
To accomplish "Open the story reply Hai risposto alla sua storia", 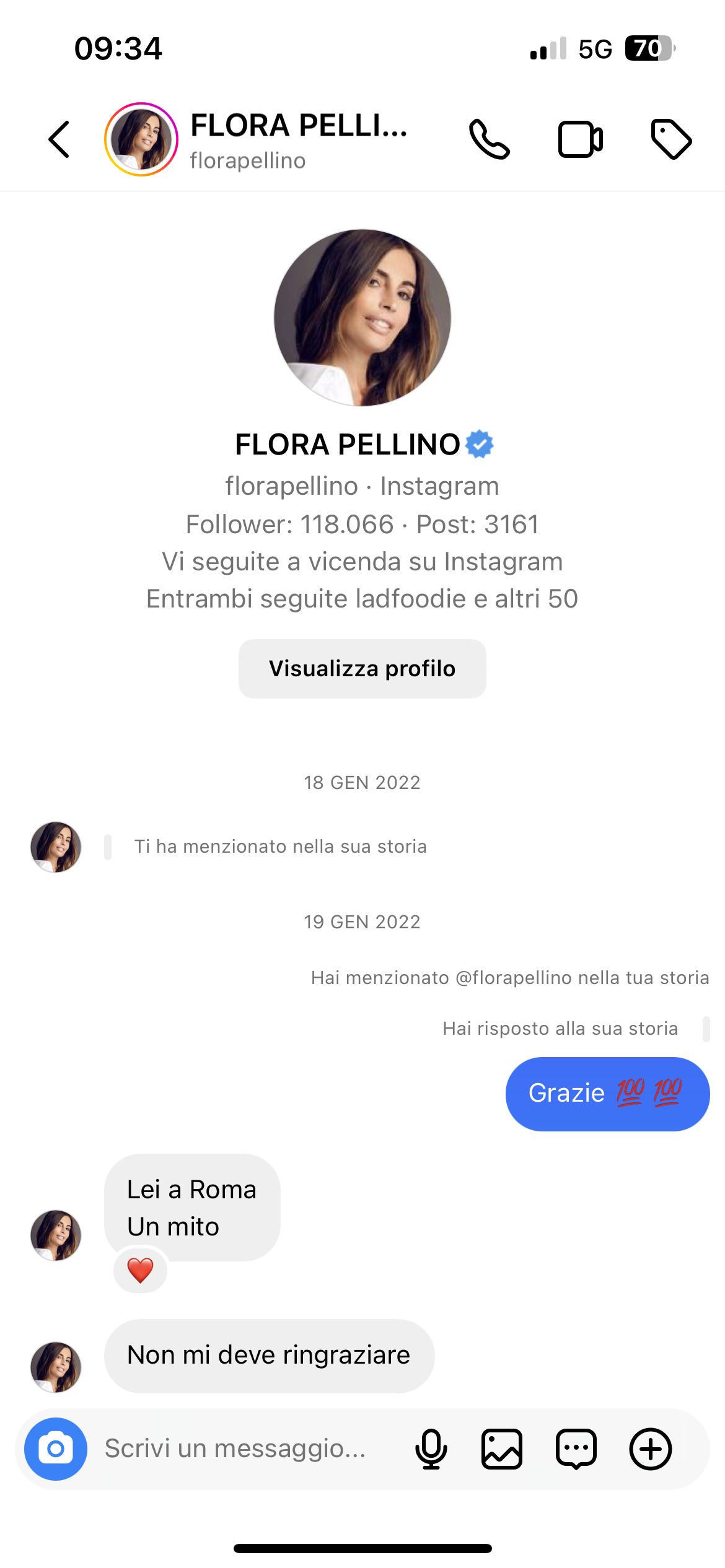I will 560,1029.
